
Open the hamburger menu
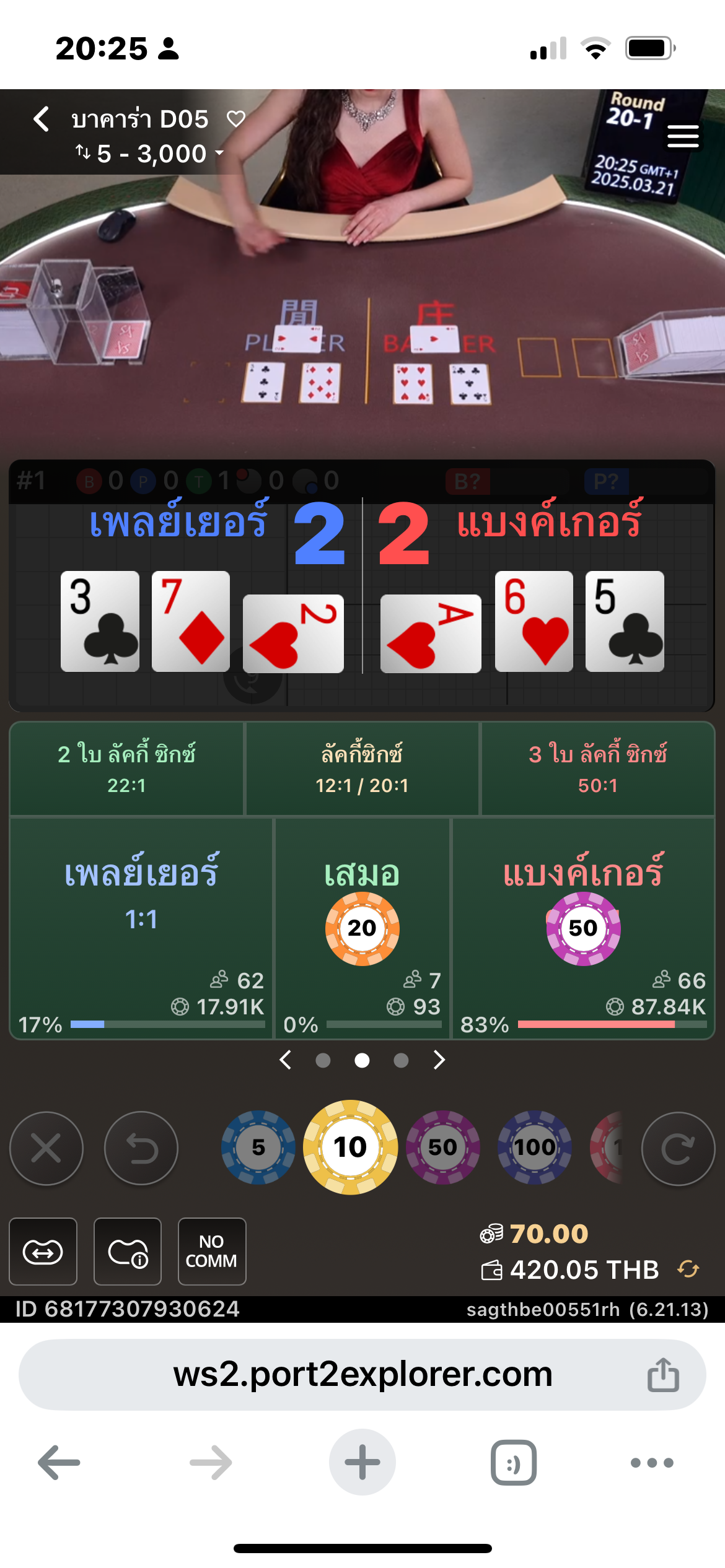[x=683, y=136]
